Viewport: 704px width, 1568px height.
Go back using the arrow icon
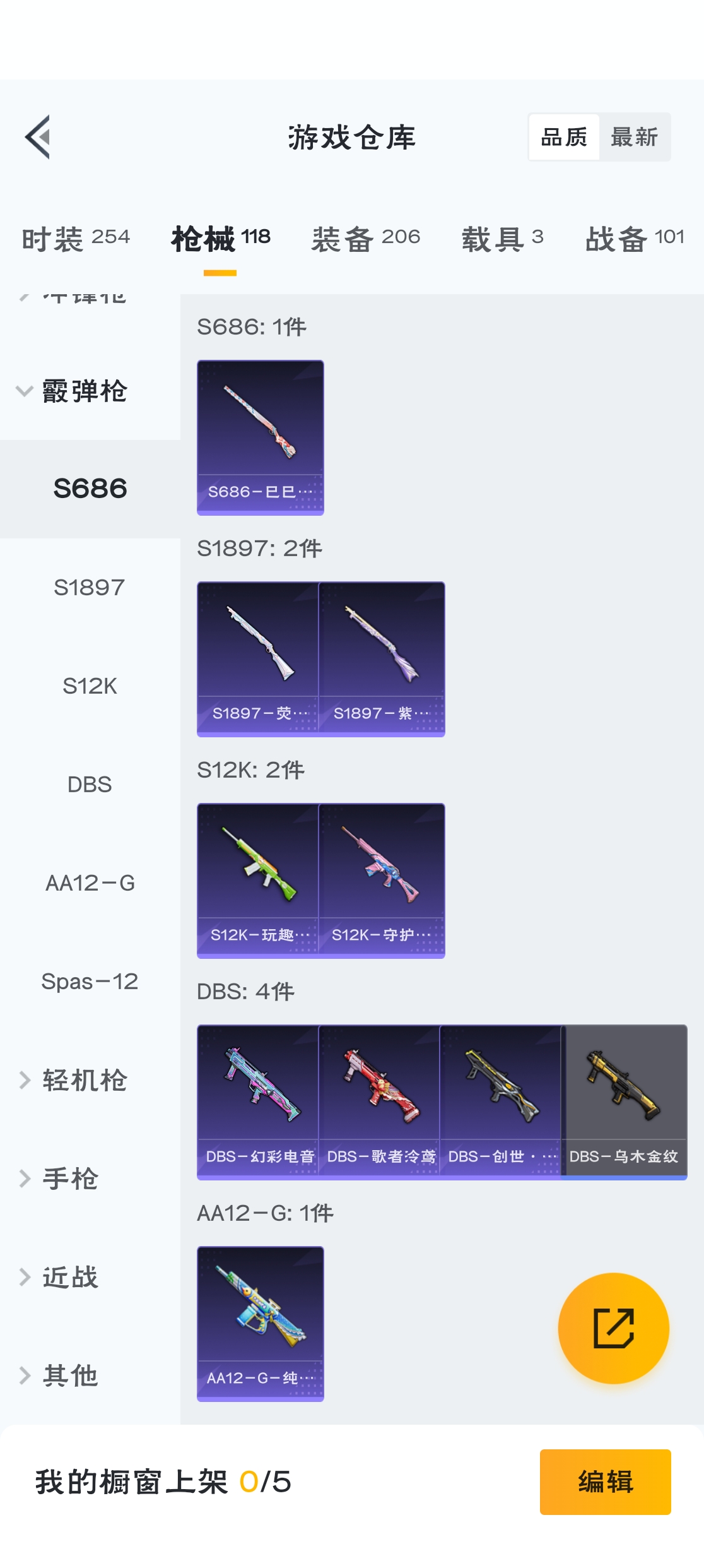pyautogui.click(x=38, y=137)
